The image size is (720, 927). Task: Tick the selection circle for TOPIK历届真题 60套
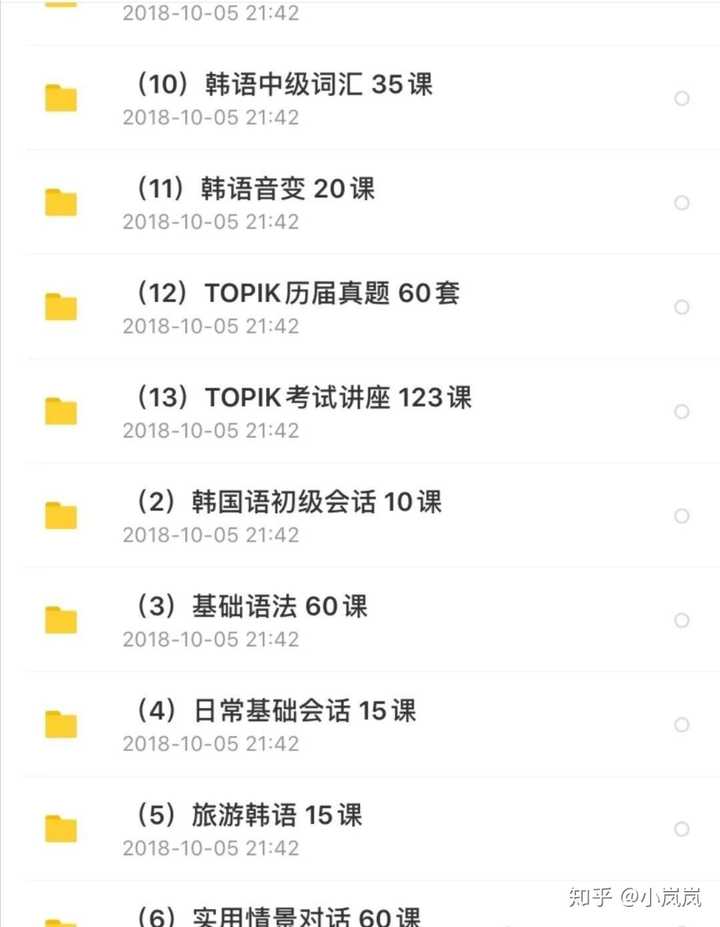click(682, 307)
